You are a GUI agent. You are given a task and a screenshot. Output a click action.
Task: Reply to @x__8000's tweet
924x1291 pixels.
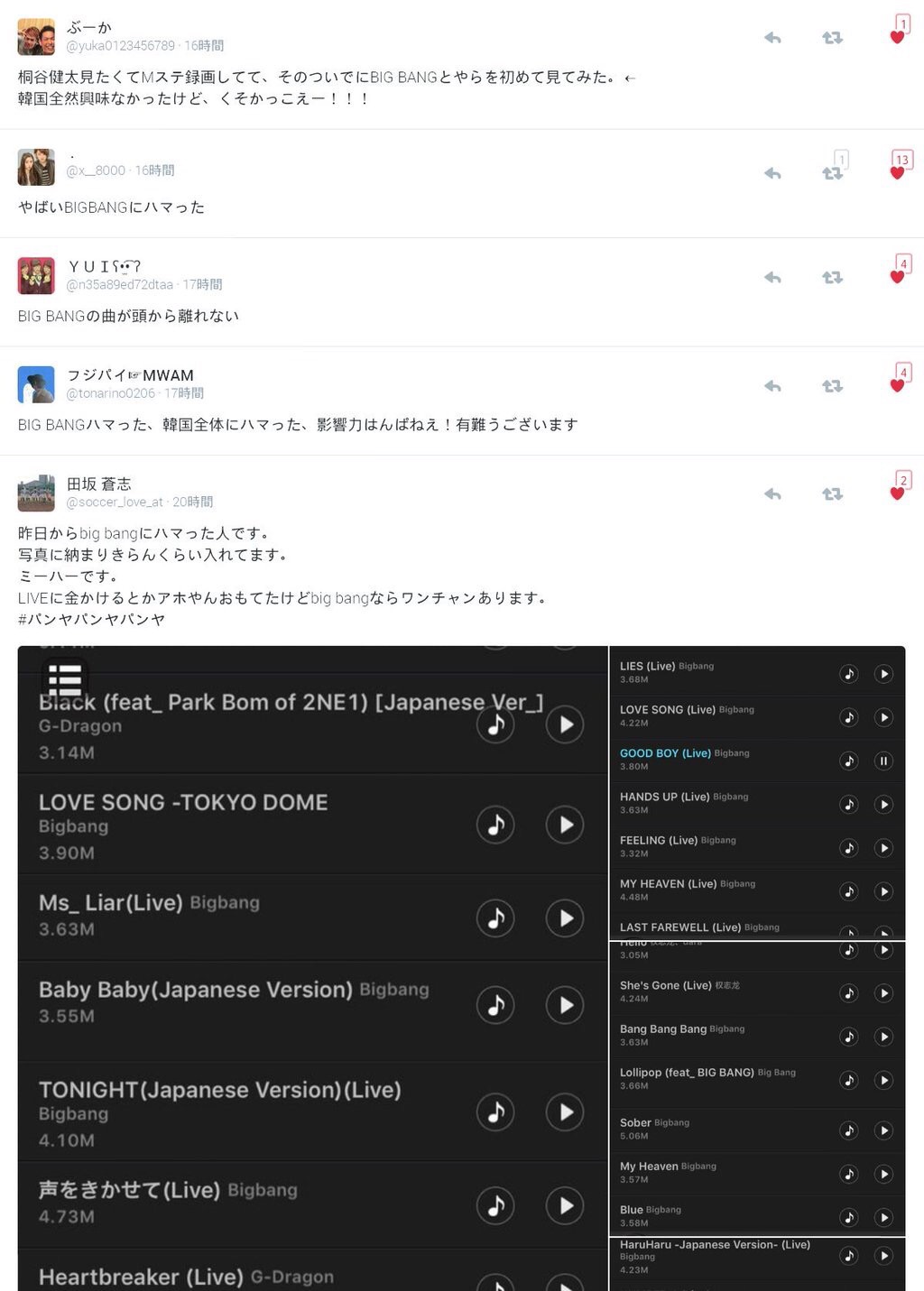[772, 173]
